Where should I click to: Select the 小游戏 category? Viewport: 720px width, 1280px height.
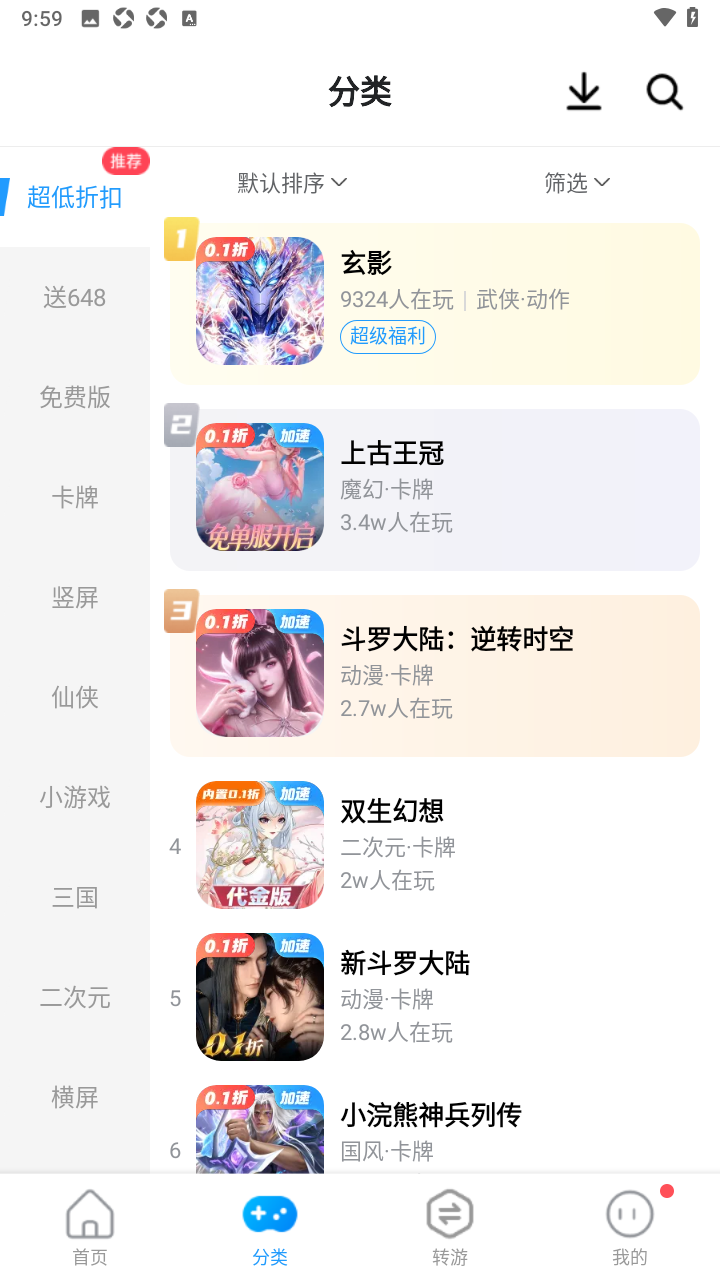tap(75, 797)
